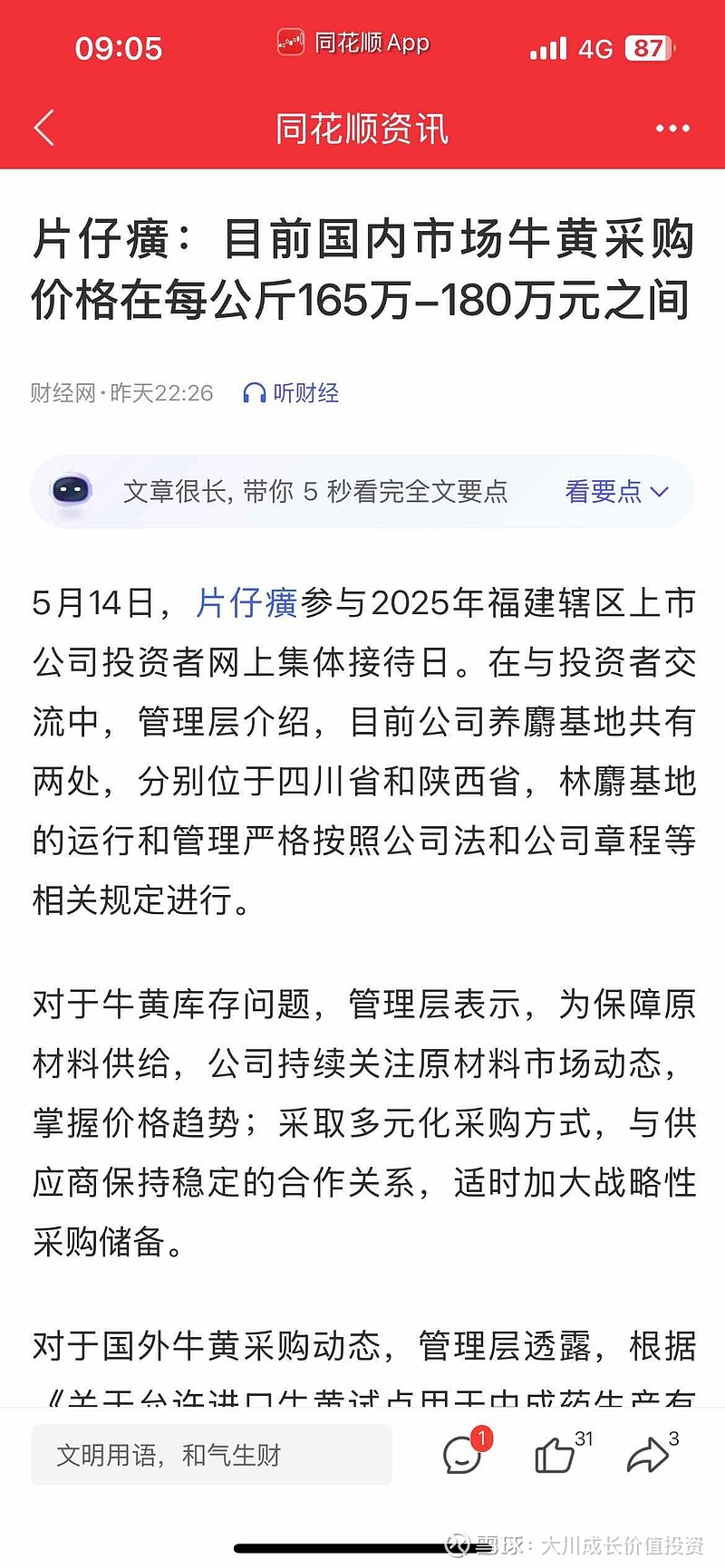Open the comments with the speech bubble icon
This screenshot has width=725, height=1568.
pyautogui.click(x=462, y=1454)
